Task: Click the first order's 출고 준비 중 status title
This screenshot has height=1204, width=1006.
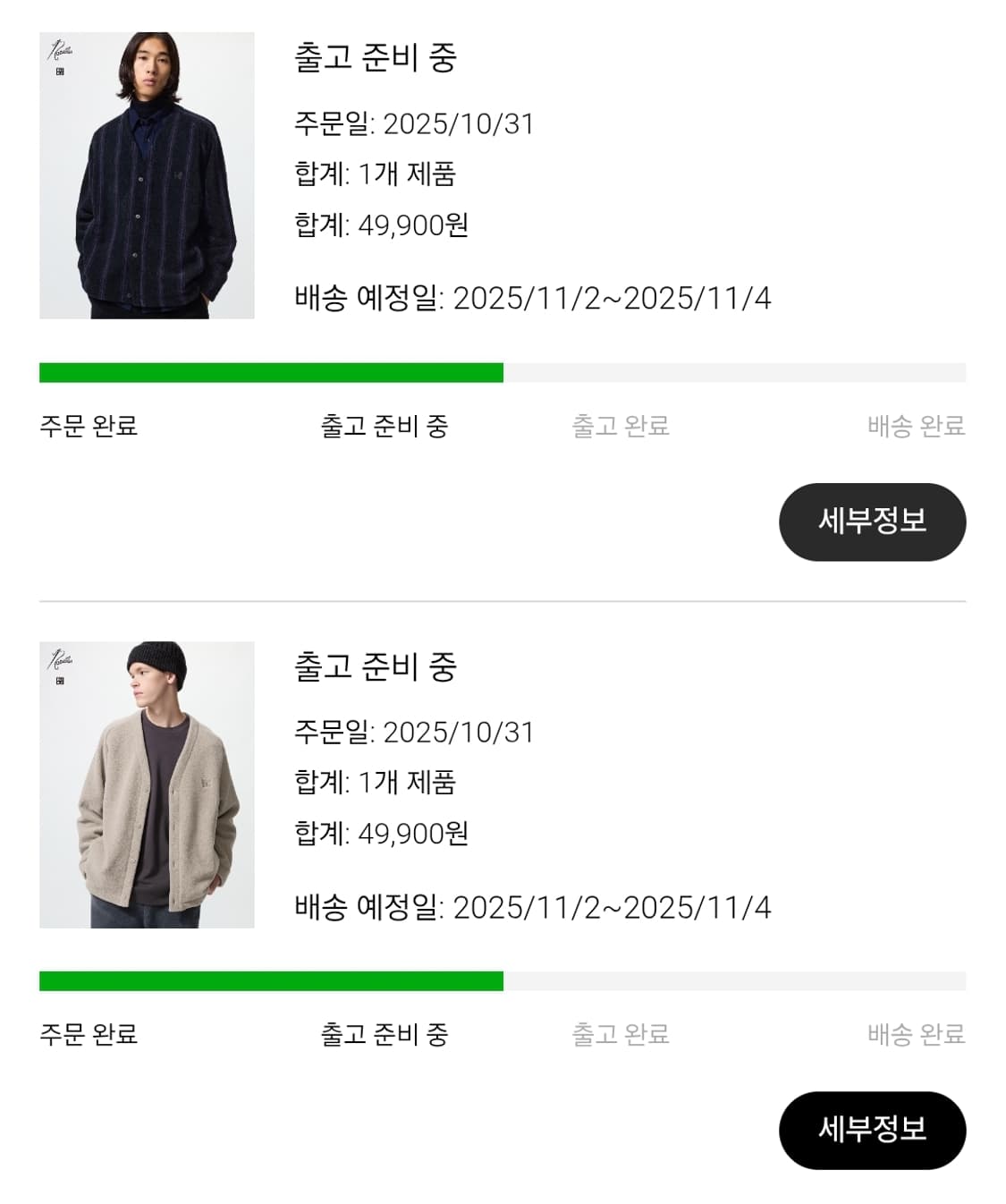Action: pos(373,59)
